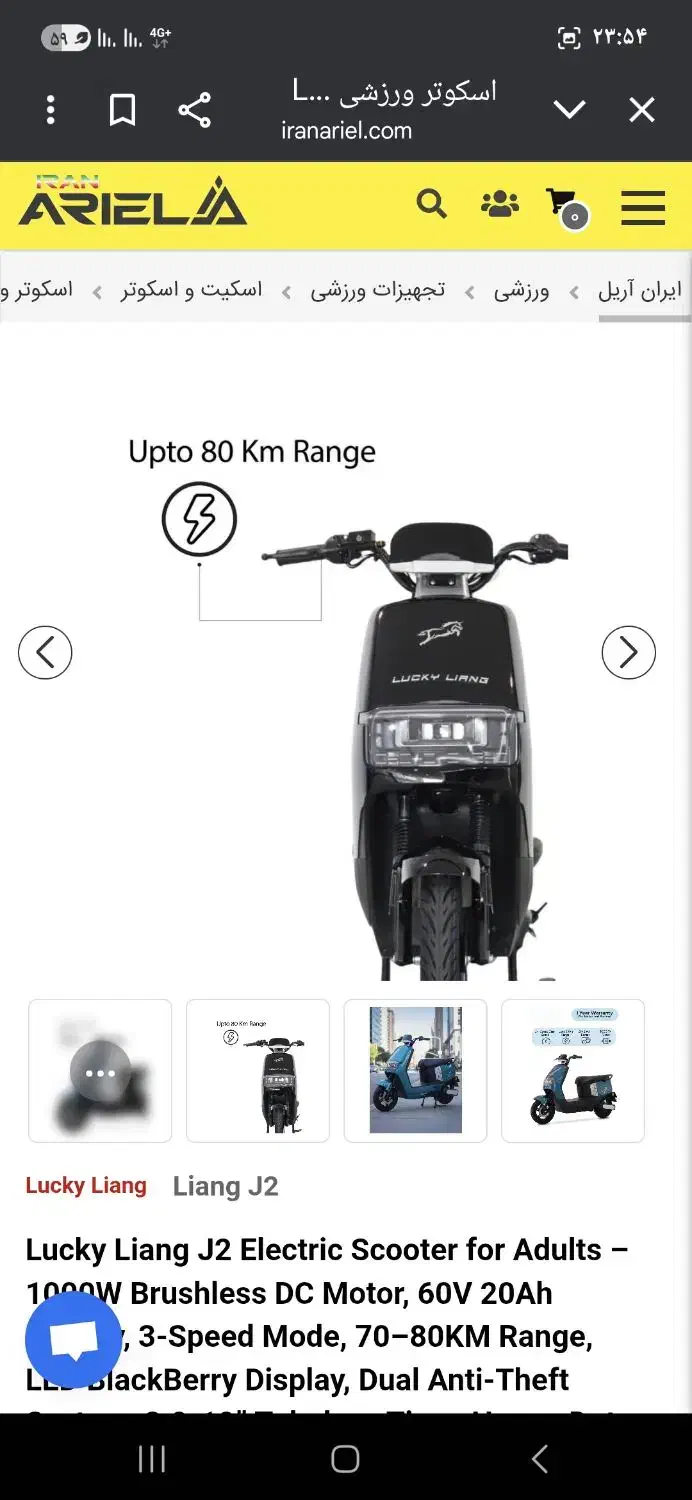Image resolution: width=692 pixels, height=1500 pixels.
Task: Close the in-app browser
Action: [642, 110]
